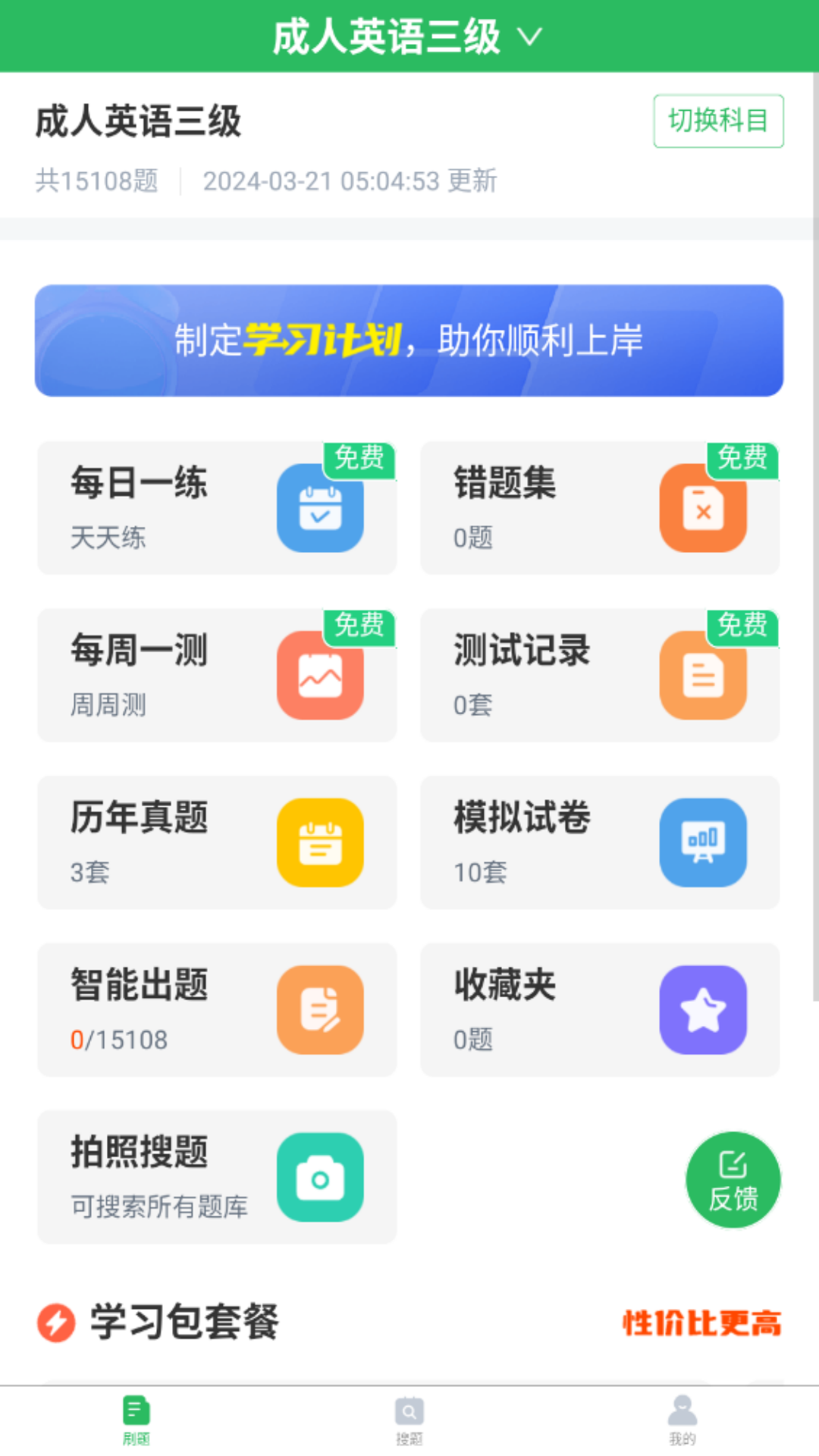
Task: Select the 错题集 wrong-question icon
Action: click(x=703, y=508)
